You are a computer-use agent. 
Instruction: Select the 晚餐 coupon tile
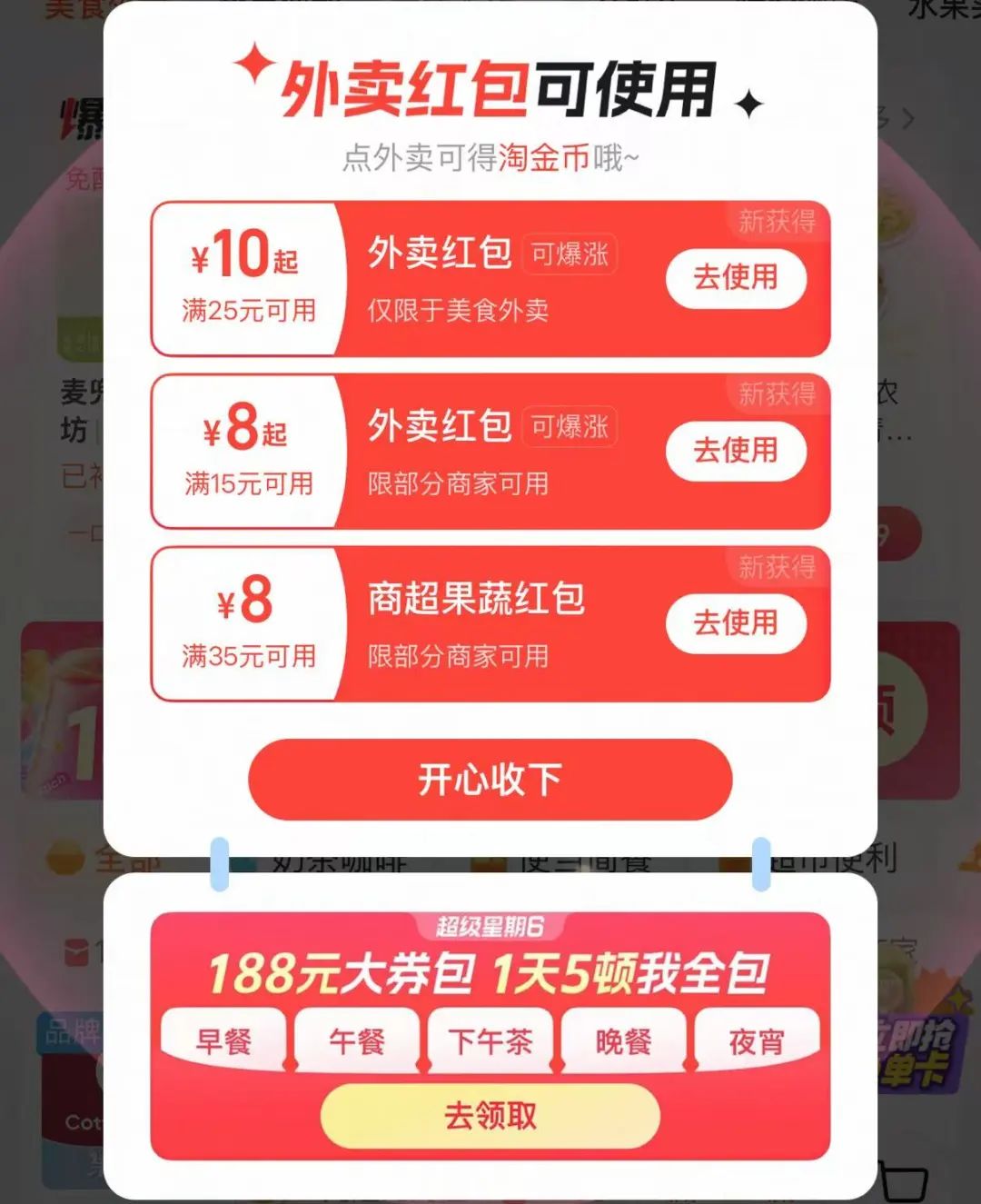click(x=624, y=1041)
